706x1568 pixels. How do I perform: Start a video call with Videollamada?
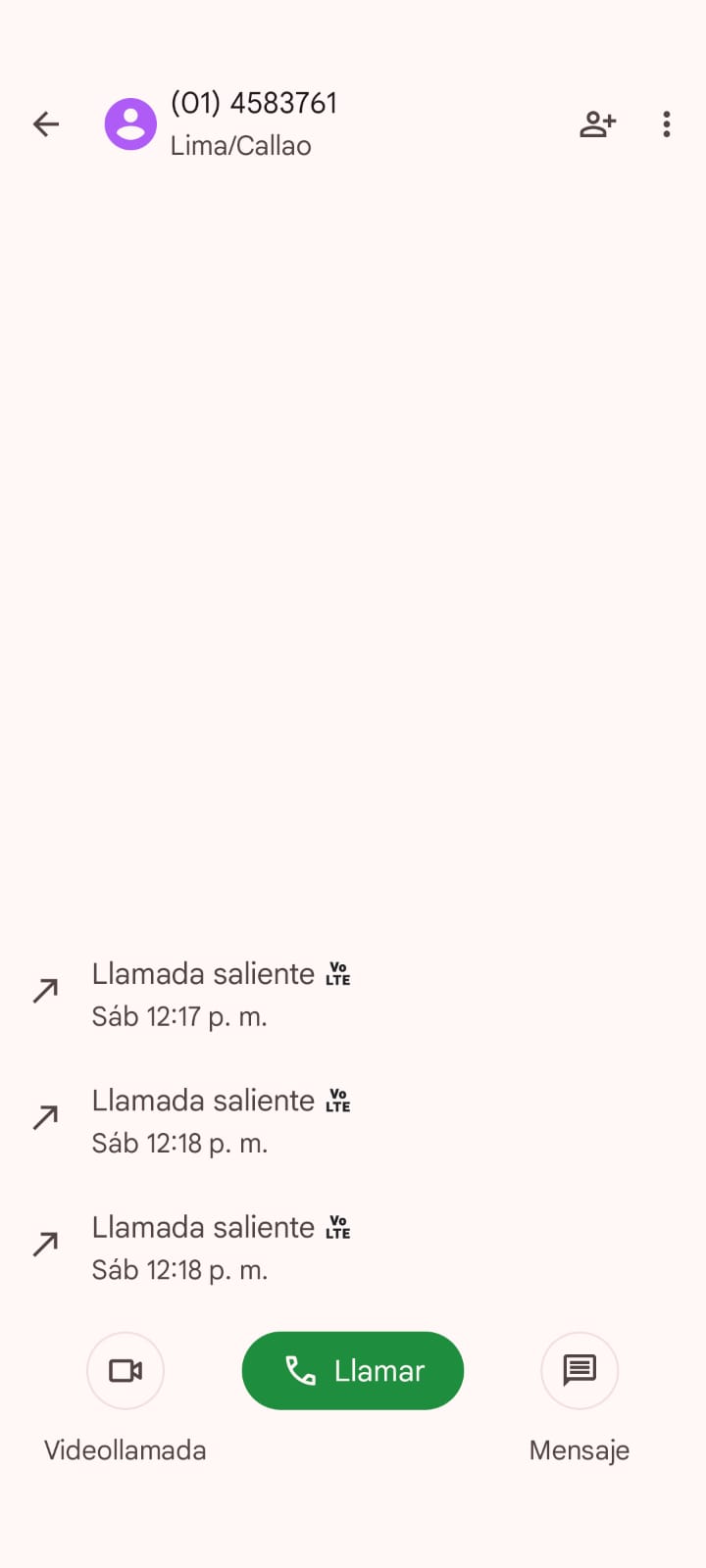point(126,1370)
